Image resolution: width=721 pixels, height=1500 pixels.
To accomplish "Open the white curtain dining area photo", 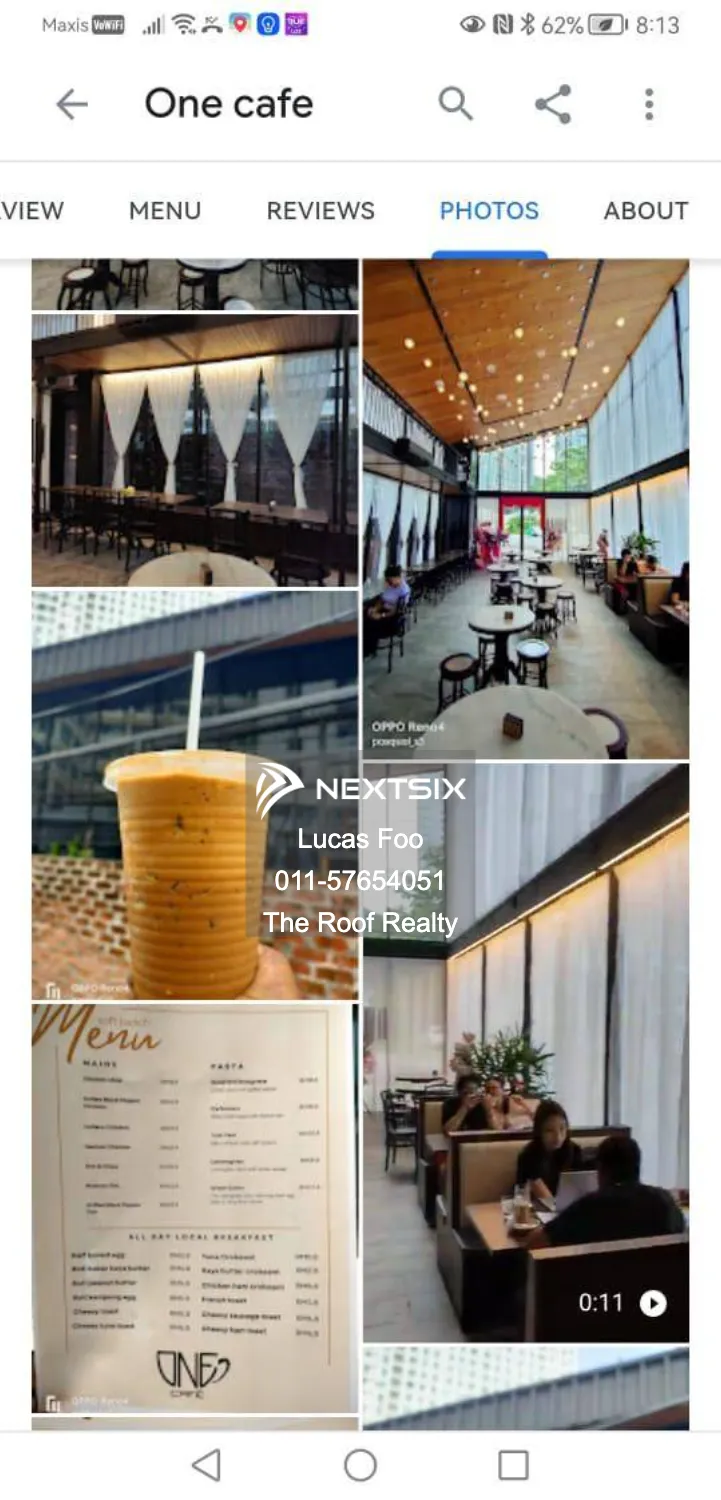I will coord(195,450).
